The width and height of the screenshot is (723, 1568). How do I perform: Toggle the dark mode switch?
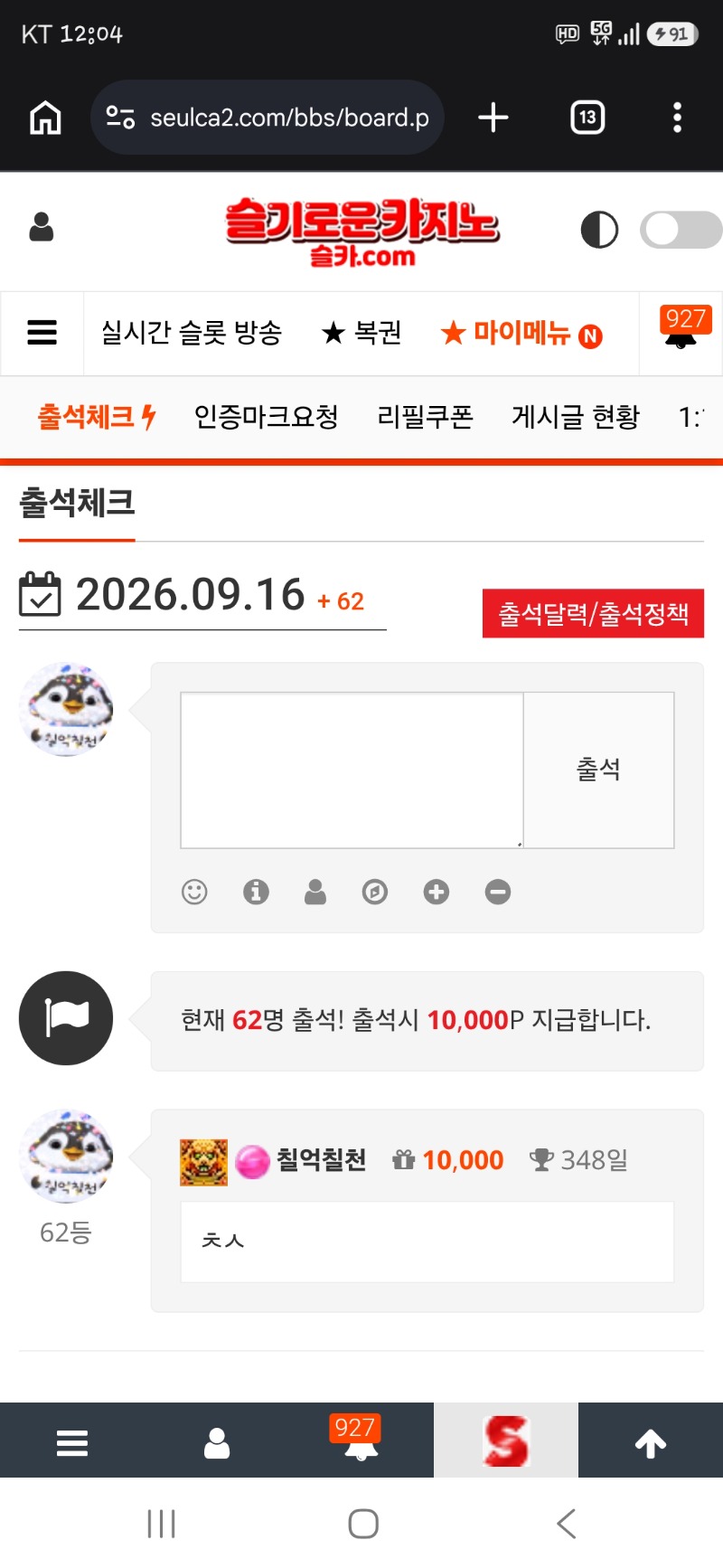pyautogui.click(x=681, y=230)
